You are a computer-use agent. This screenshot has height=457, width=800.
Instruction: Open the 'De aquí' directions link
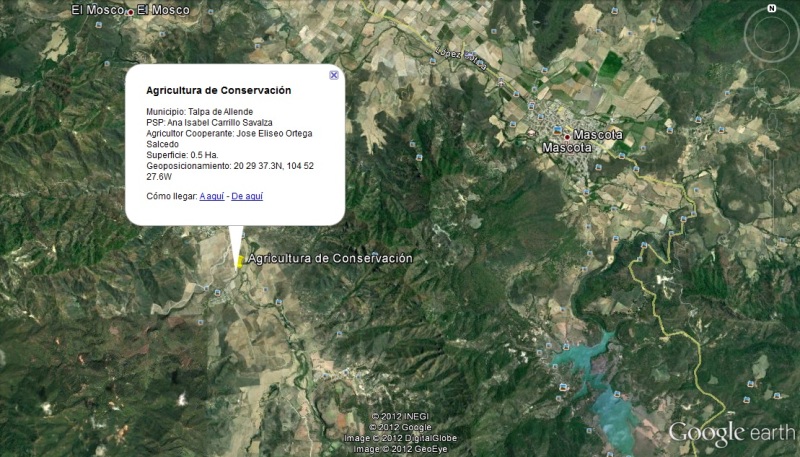247,196
